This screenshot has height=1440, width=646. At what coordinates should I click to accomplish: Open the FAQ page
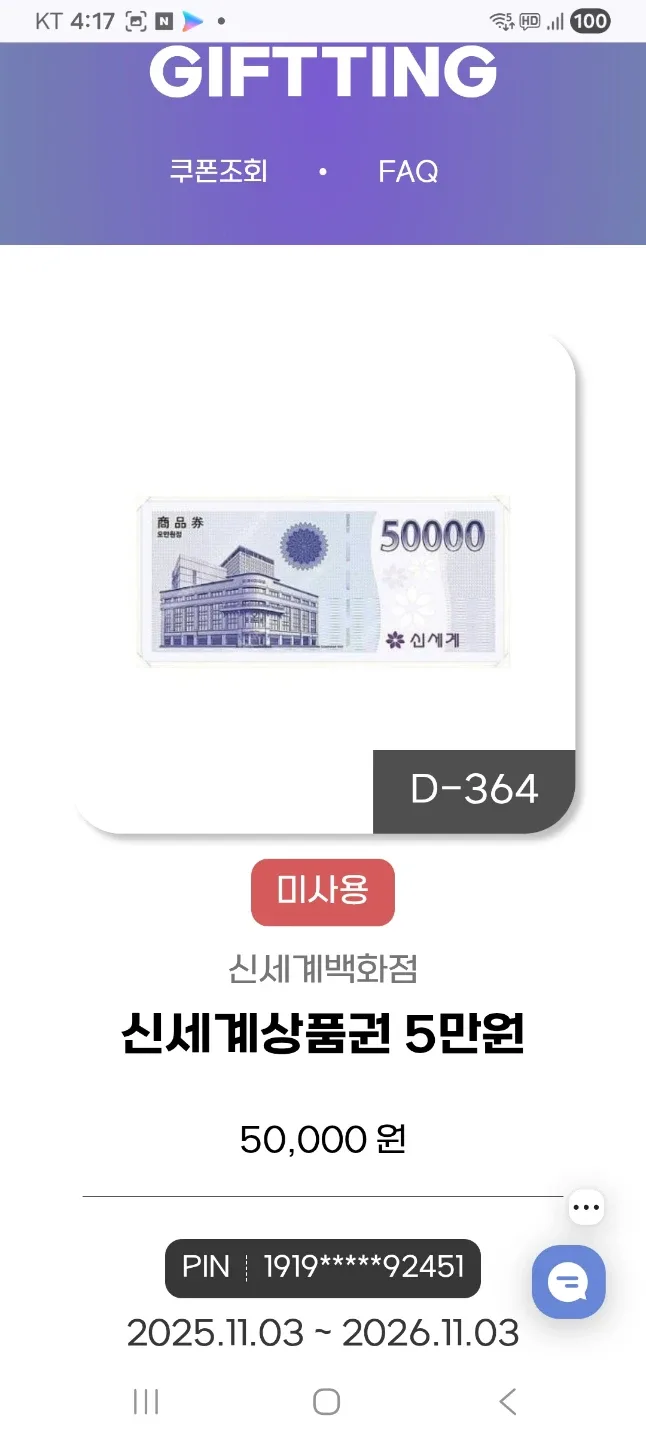[408, 171]
